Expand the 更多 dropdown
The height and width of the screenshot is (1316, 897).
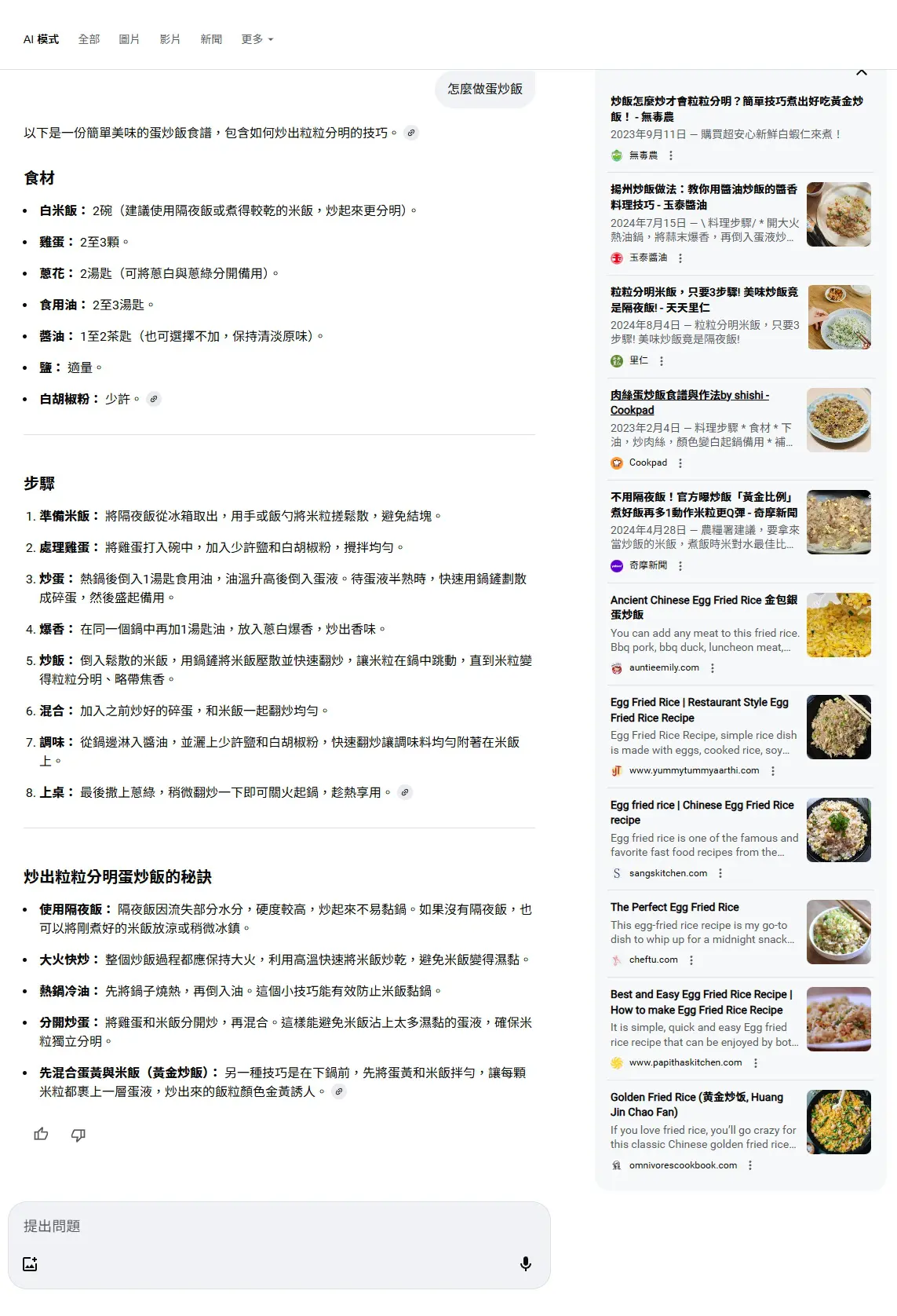[257, 39]
